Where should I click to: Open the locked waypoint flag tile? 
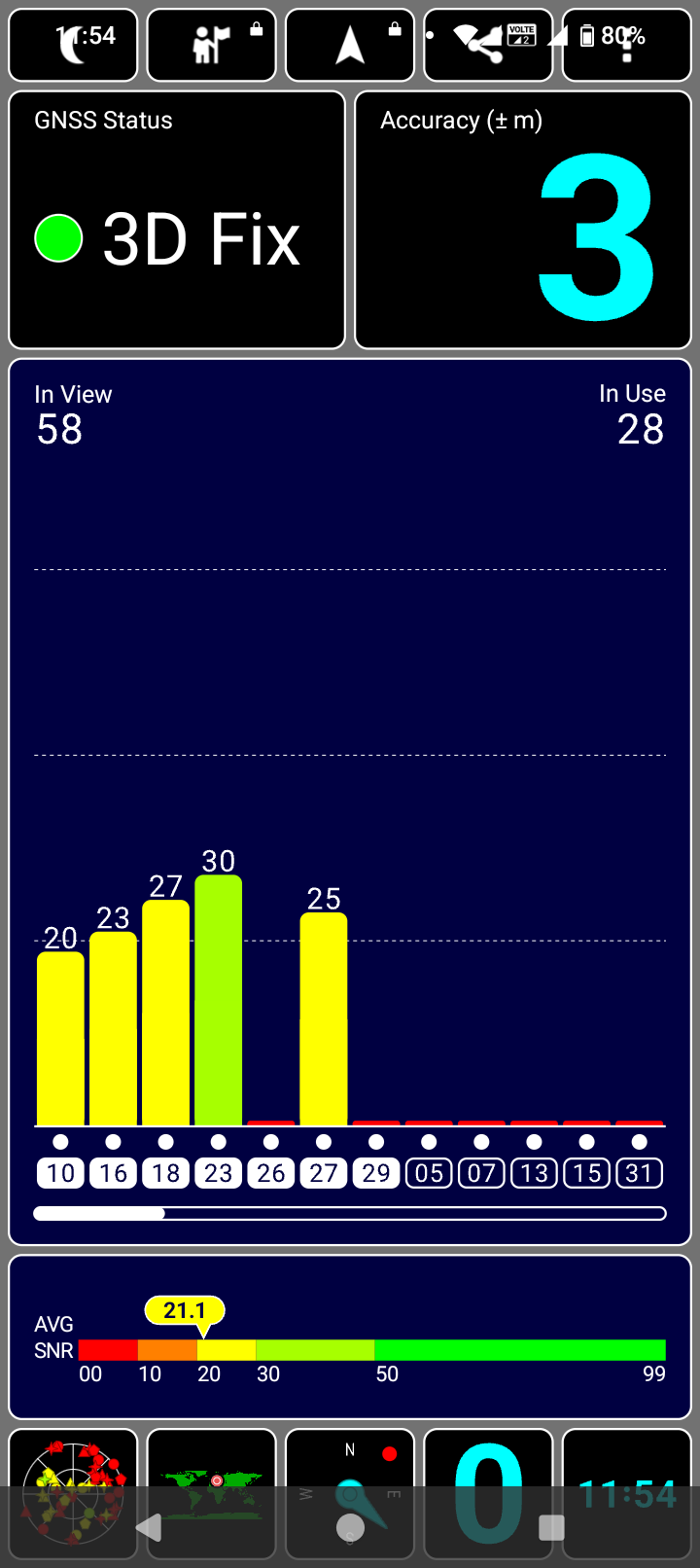(x=211, y=45)
